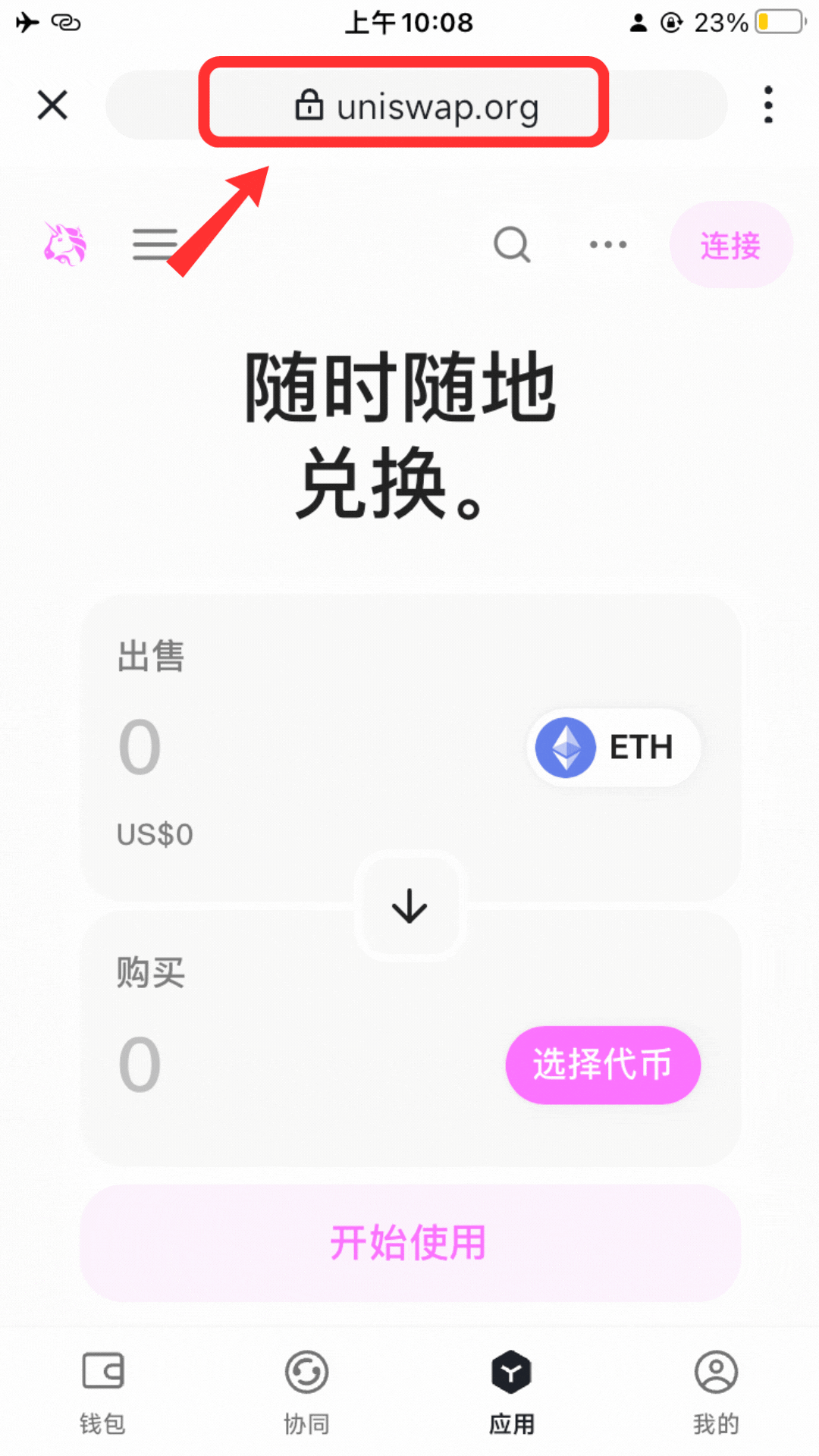Open the ETH token selector
The height and width of the screenshot is (1456, 819).
tap(613, 748)
